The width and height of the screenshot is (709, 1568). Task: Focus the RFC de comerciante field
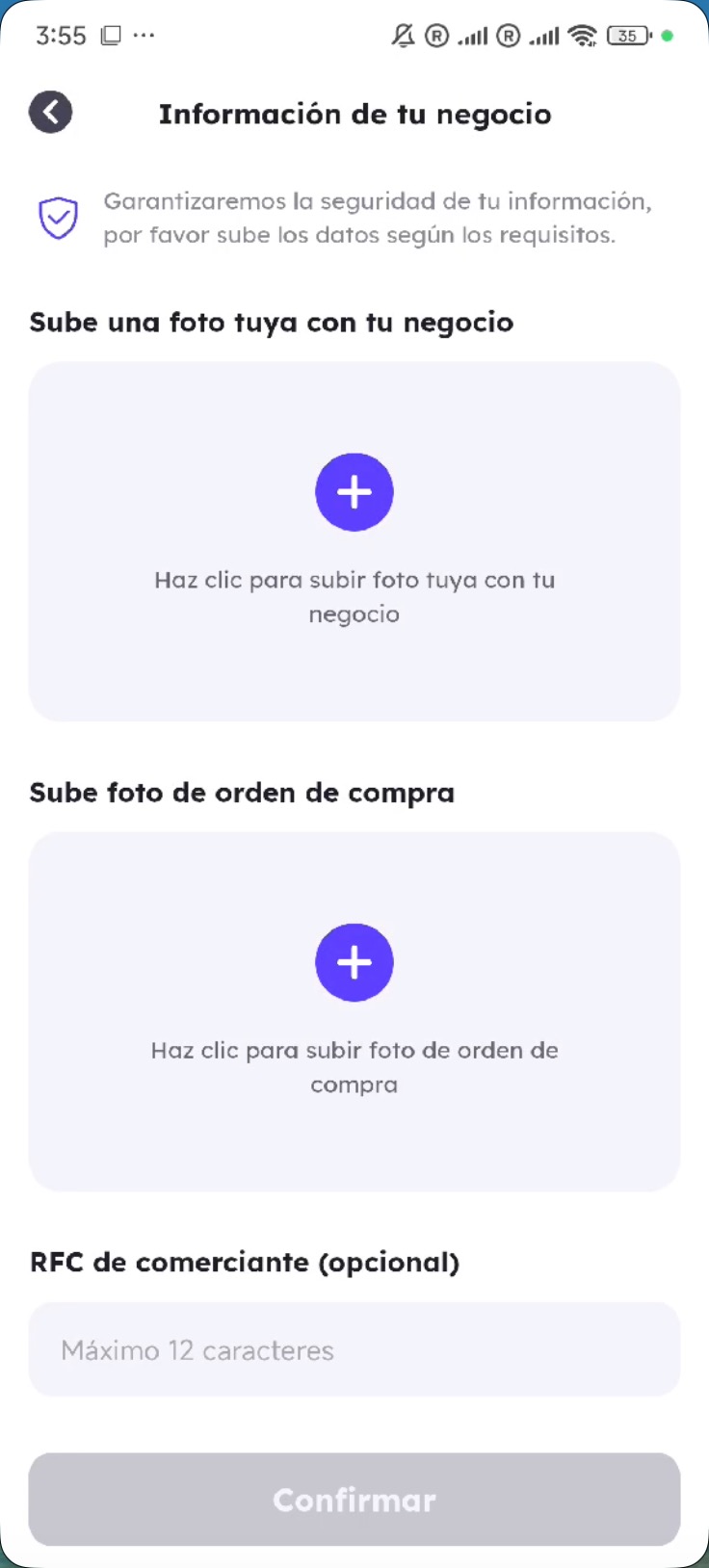(354, 1349)
